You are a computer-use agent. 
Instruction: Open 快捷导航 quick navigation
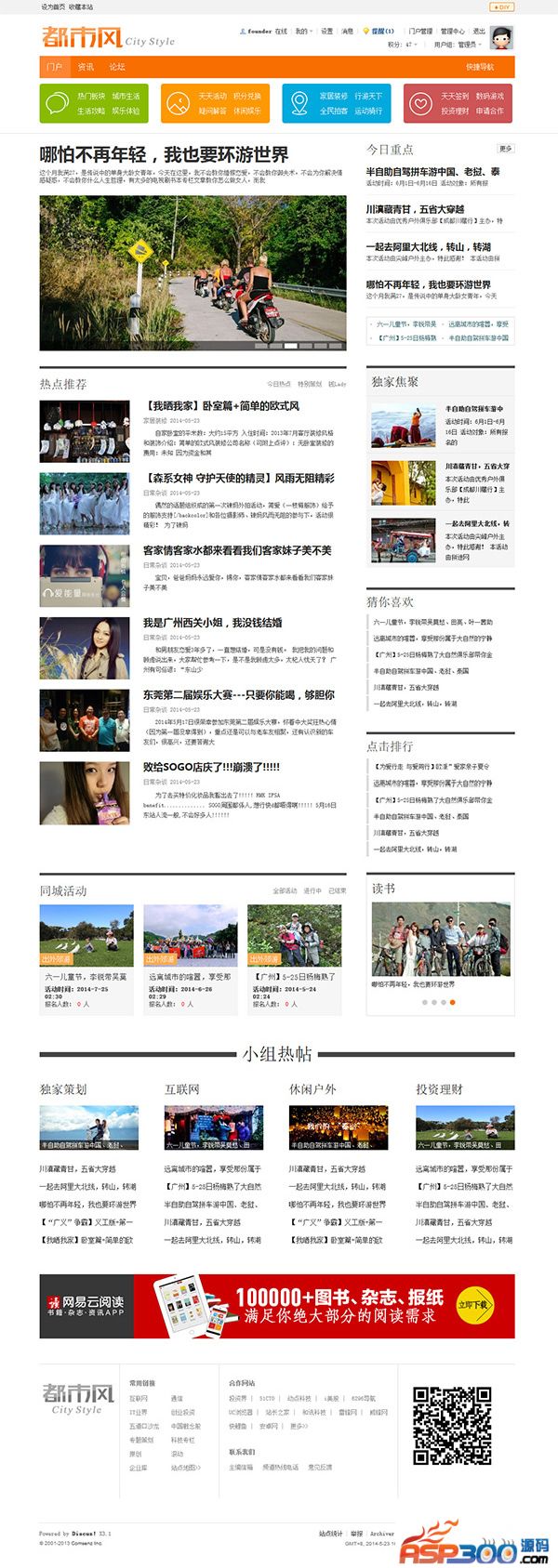pos(480,67)
